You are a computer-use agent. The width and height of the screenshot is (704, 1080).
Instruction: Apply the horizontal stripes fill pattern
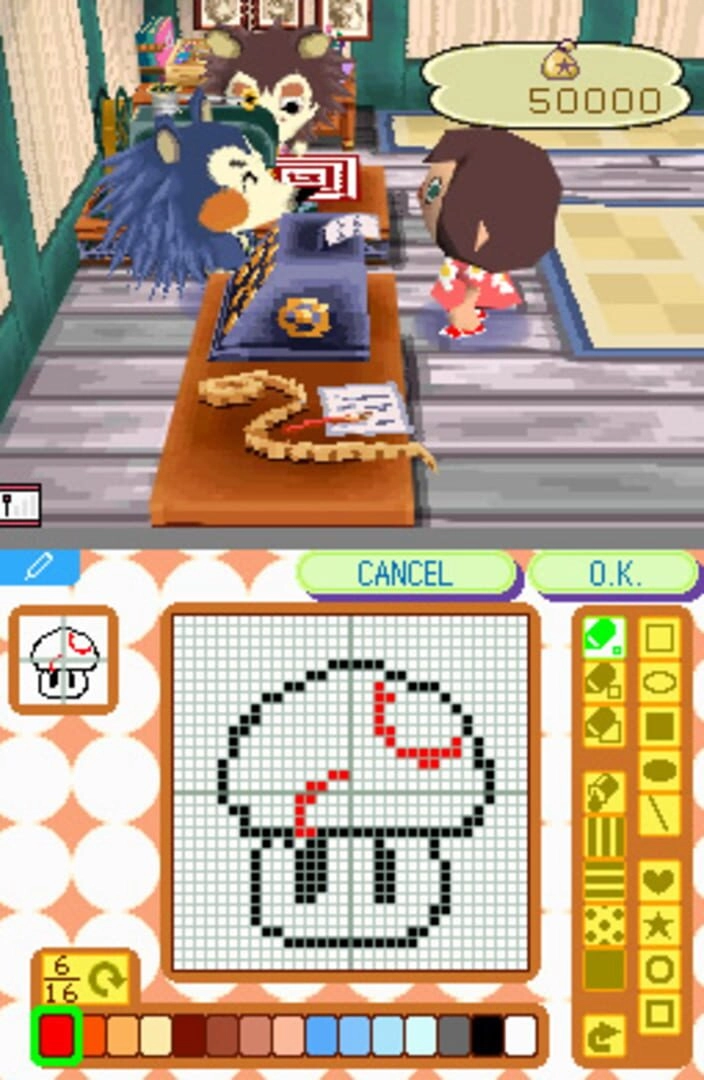(x=604, y=881)
